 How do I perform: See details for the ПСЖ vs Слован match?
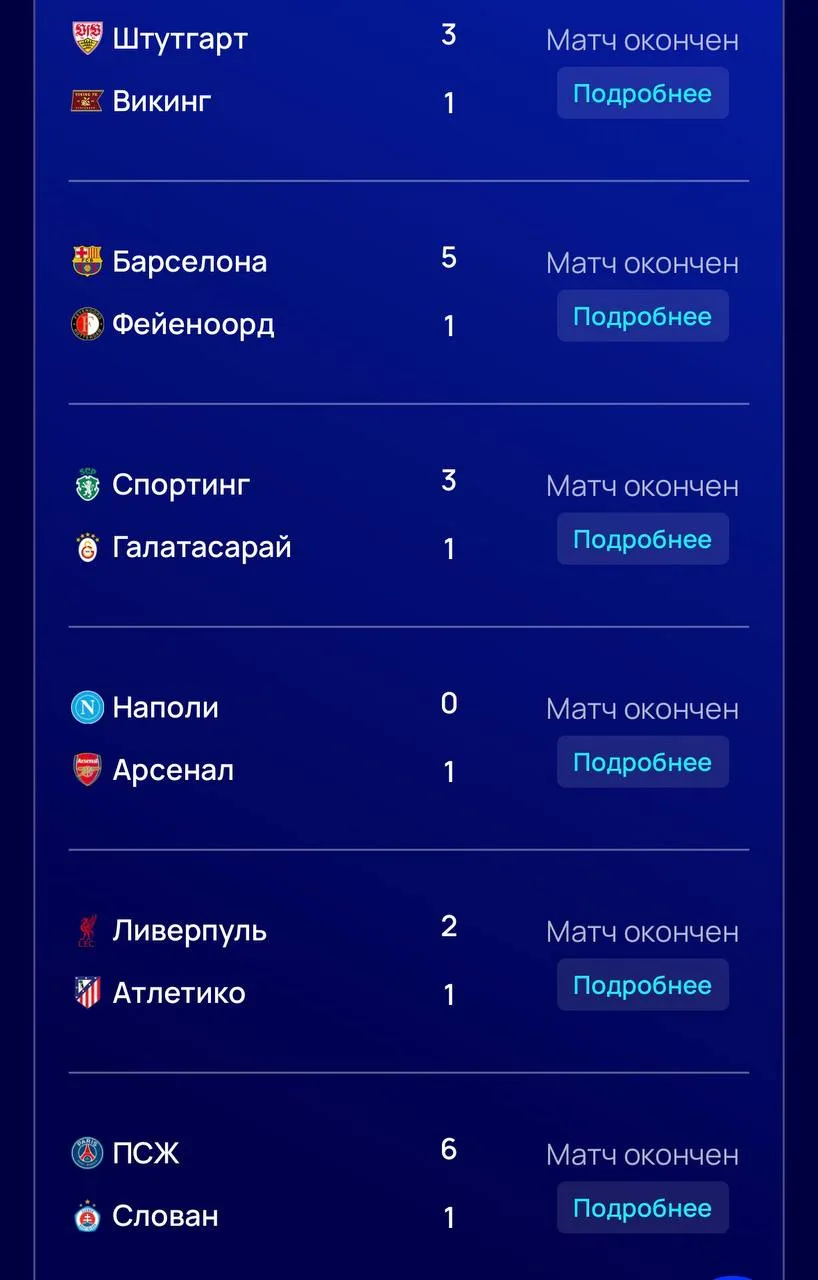(x=642, y=1208)
